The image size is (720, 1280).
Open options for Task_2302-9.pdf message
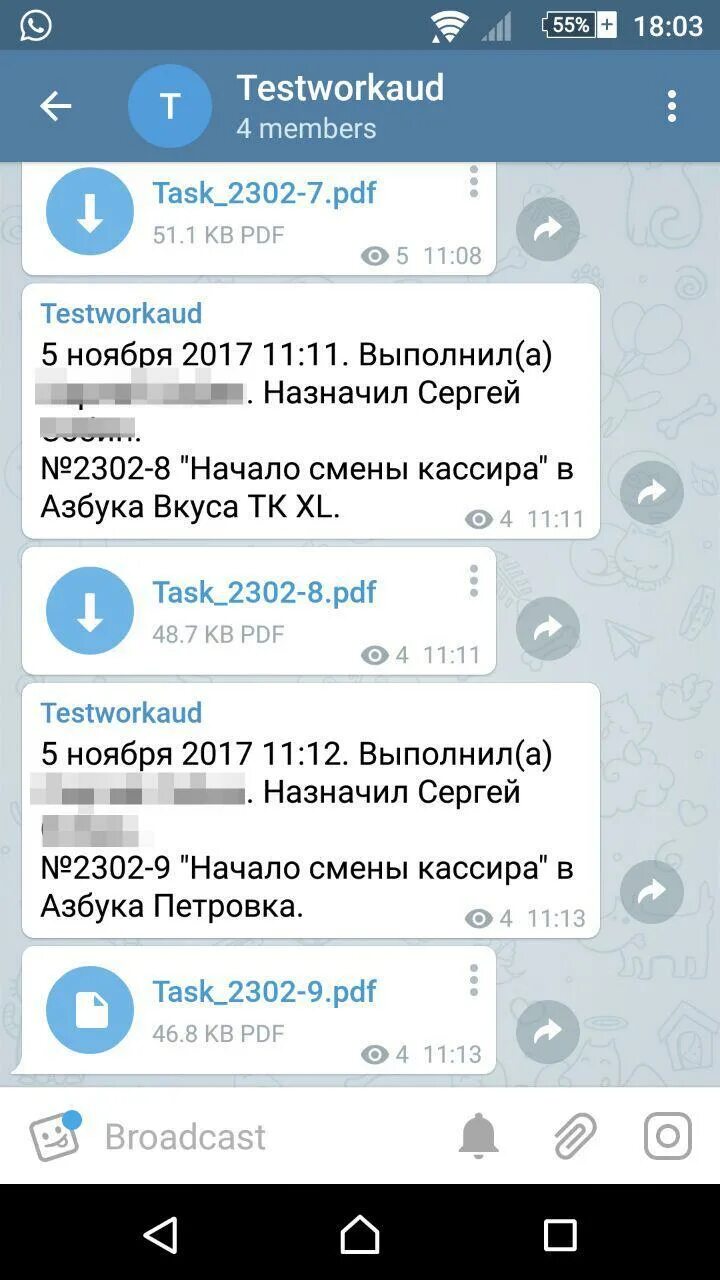point(474,980)
